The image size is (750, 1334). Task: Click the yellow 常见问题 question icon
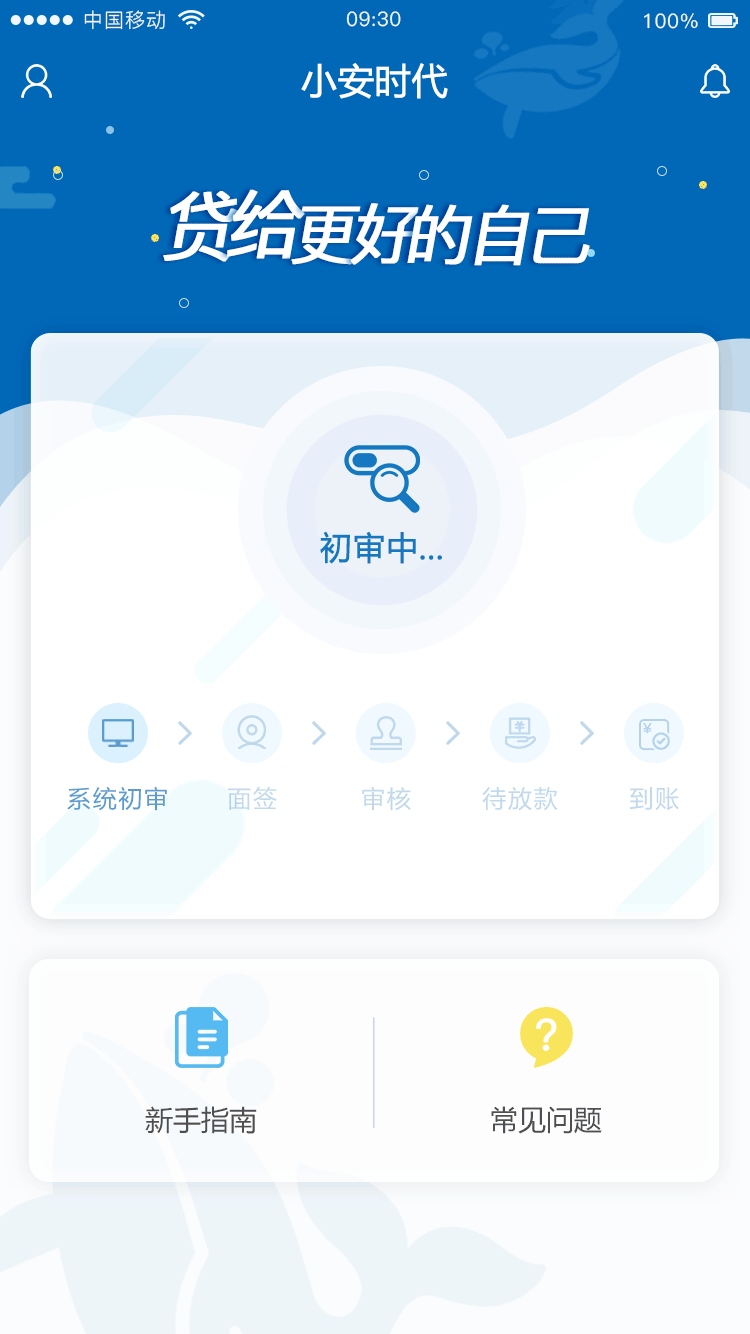click(545, 1037)
